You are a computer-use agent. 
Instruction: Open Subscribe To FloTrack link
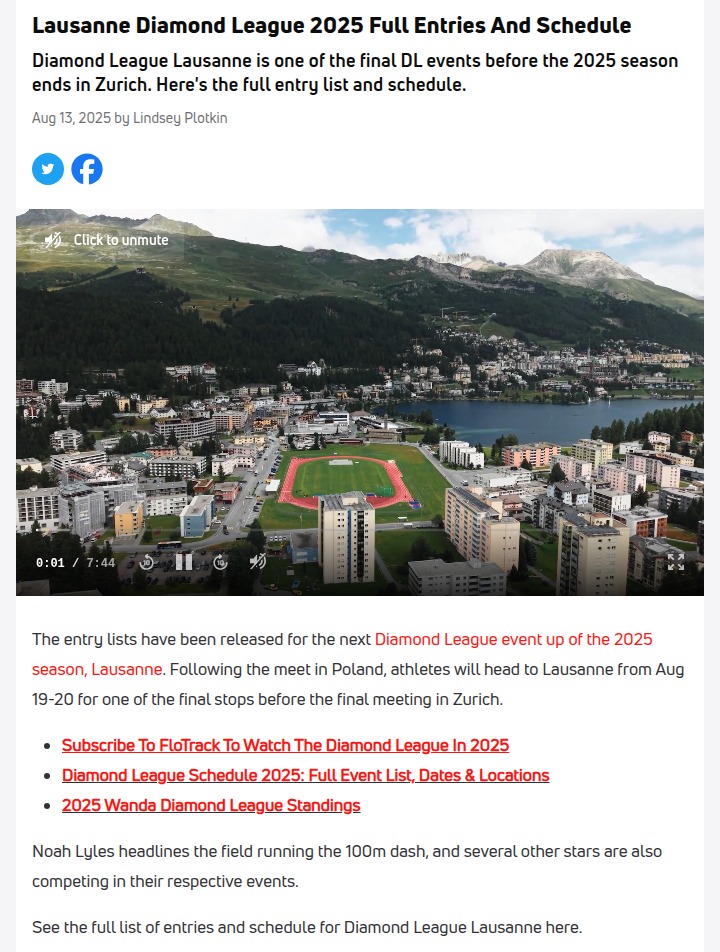[285, 746]
